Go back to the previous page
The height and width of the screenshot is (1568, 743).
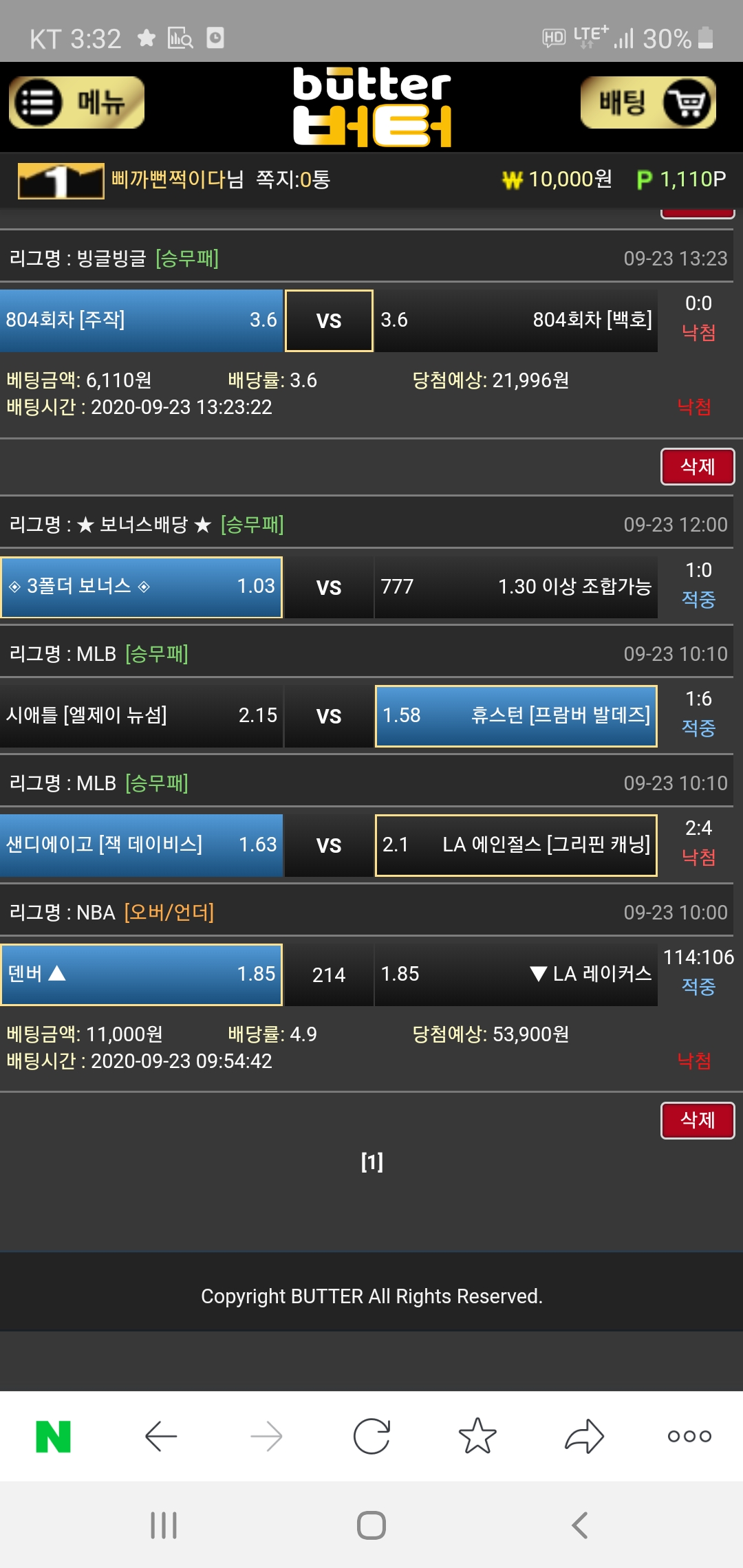[x=161, y=1437]
